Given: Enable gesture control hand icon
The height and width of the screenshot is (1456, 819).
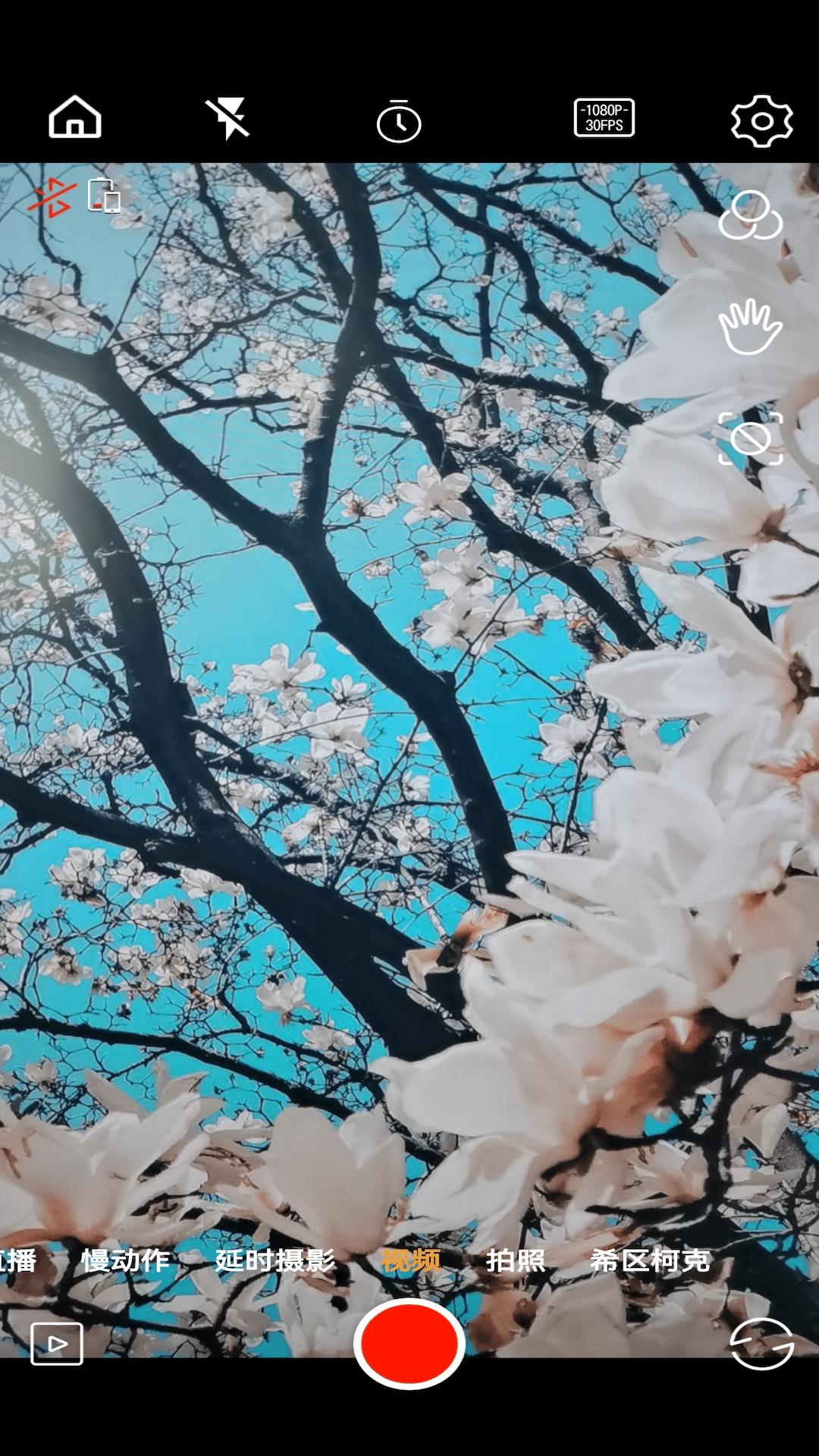Looking at the screenshot, I should (750, 327).
